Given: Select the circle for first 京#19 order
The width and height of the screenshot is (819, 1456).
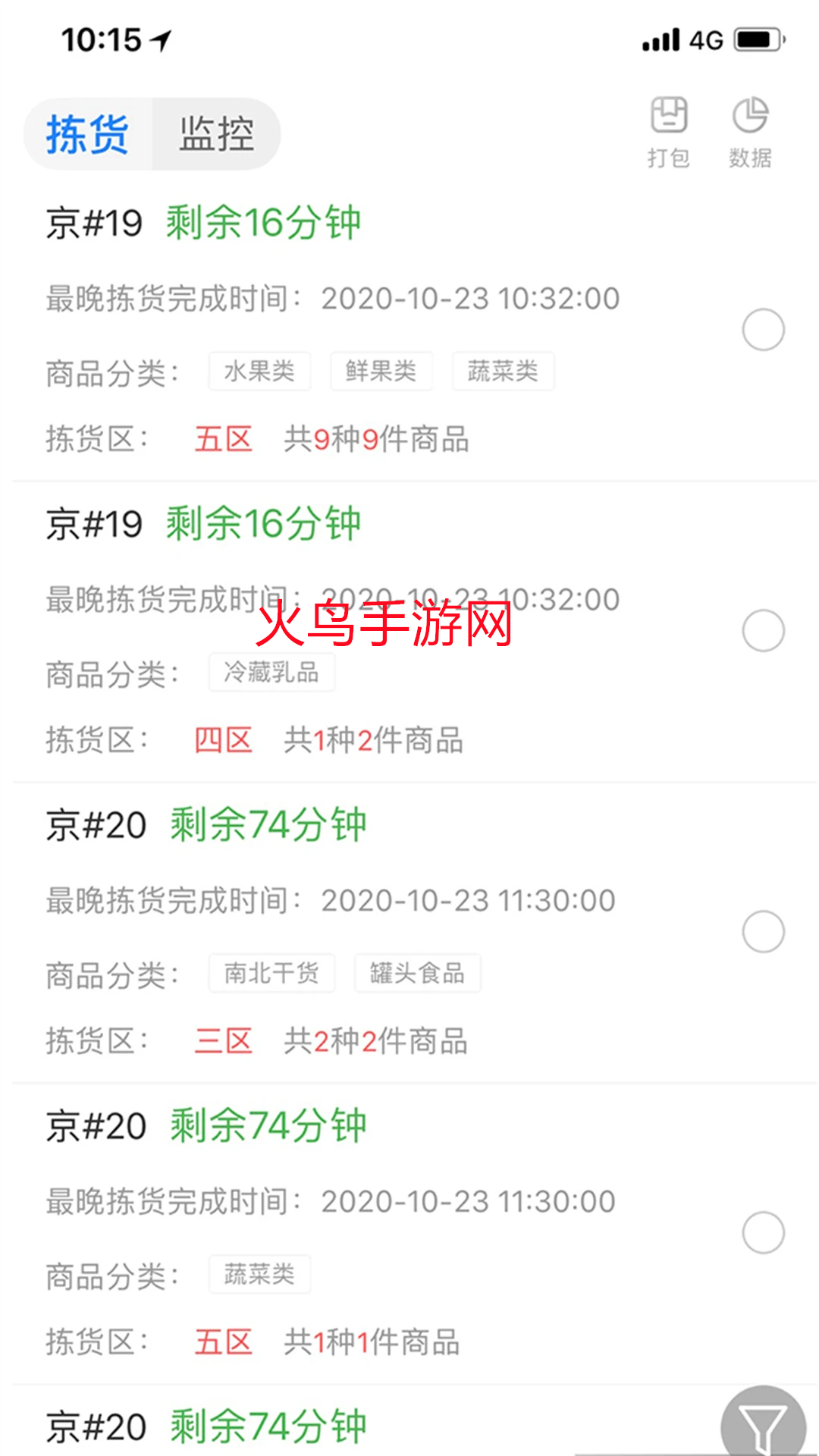Looking at the screenshot, I should coord(763,330).
